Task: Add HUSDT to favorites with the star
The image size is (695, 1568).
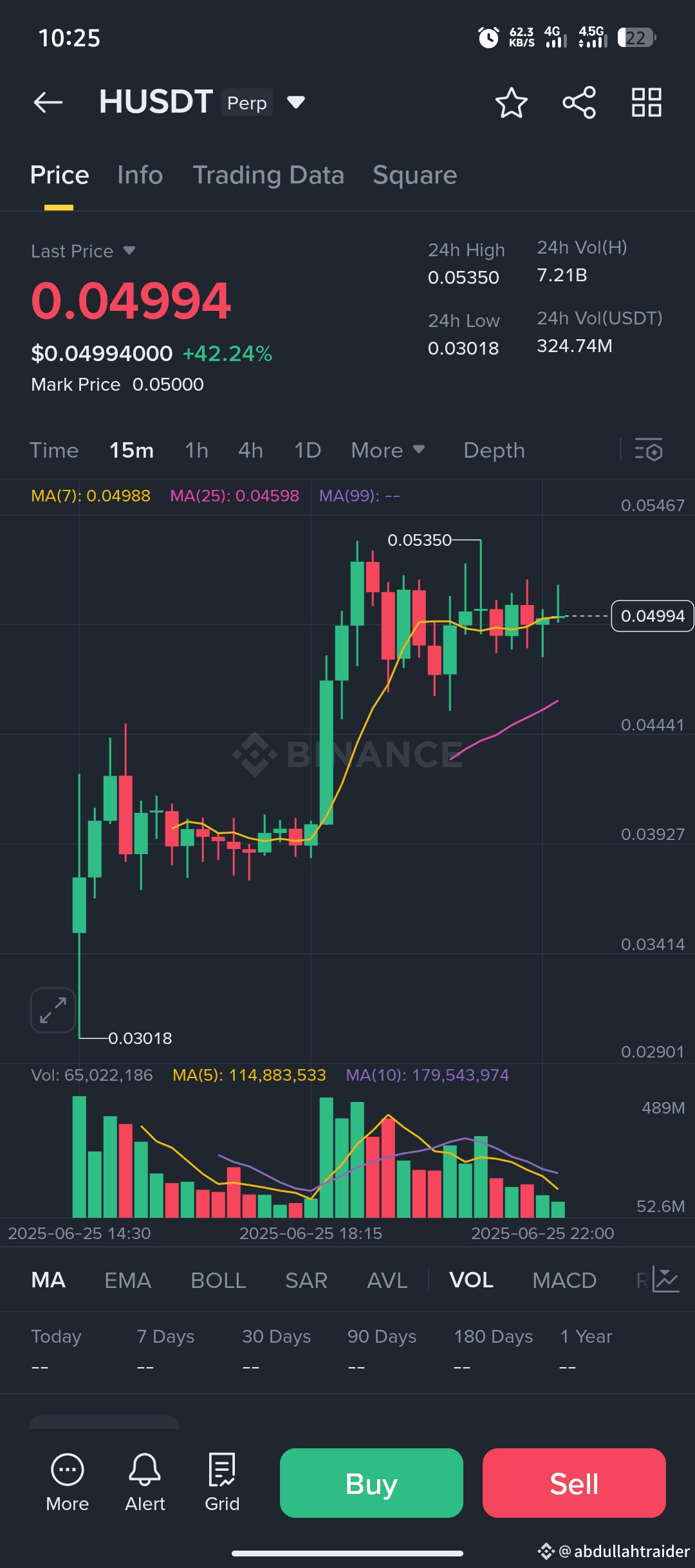Action: pyautogui.click(x=512, y=102)
